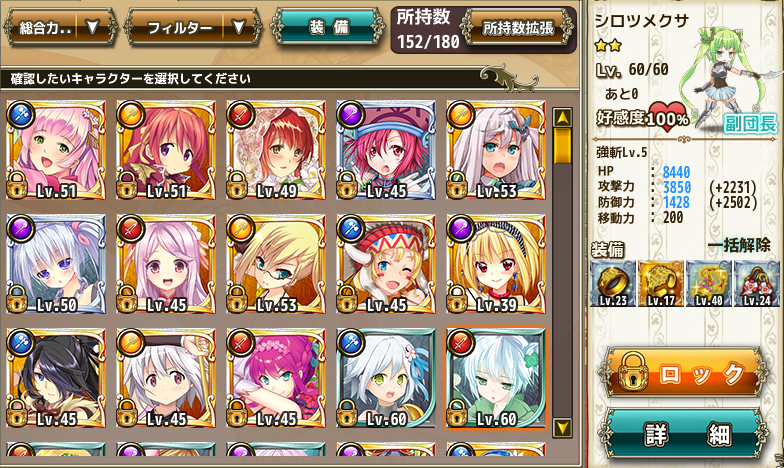Tap the scrollbar up arrow
Screen dimensions: 784x468
(x=562, y=118)
